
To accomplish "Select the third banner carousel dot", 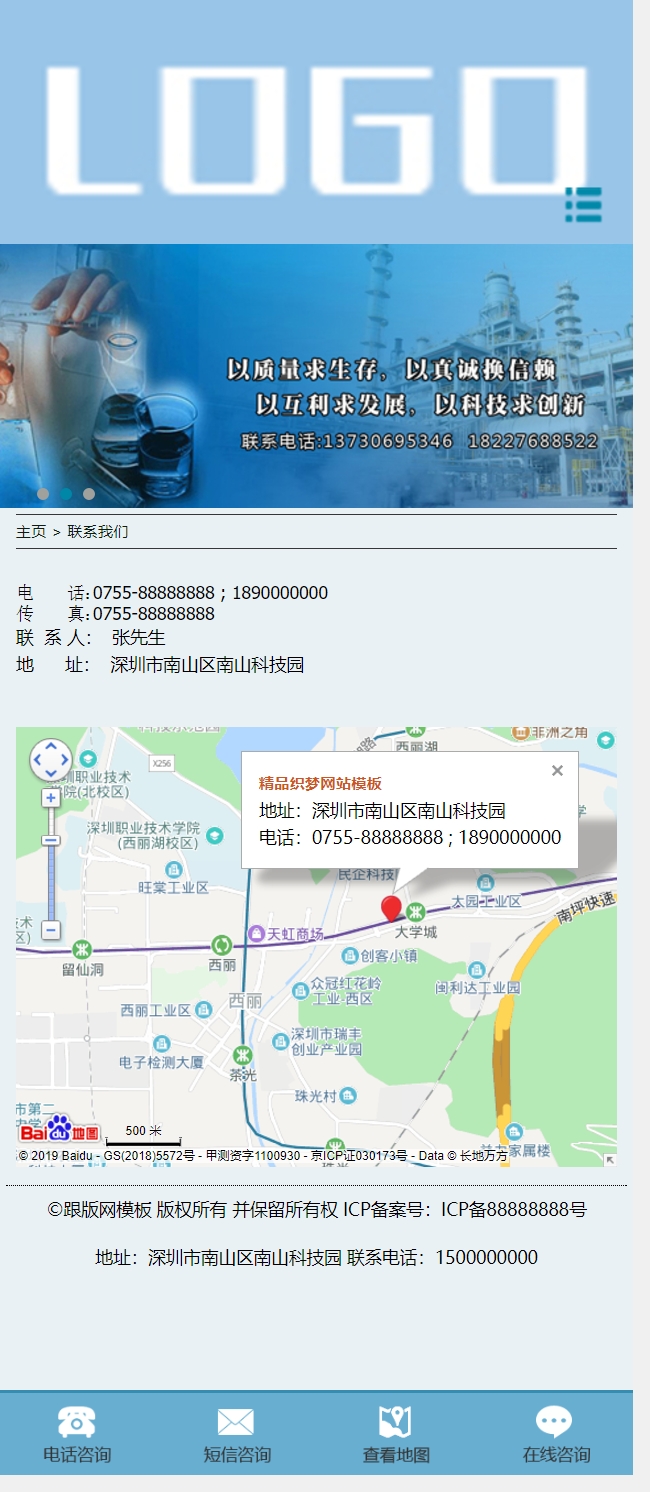I will (89, 494).
